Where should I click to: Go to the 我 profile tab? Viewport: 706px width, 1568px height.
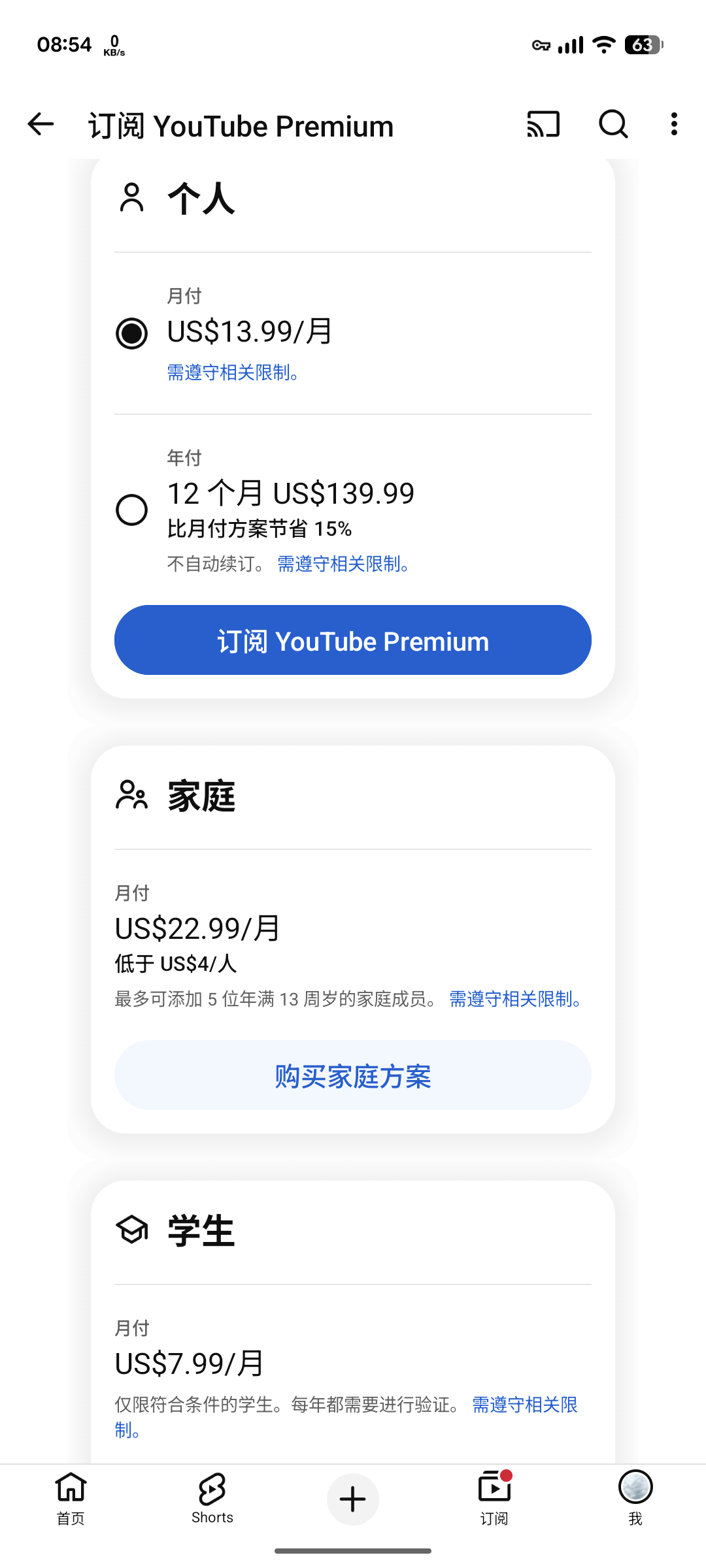pos(635,1499)
